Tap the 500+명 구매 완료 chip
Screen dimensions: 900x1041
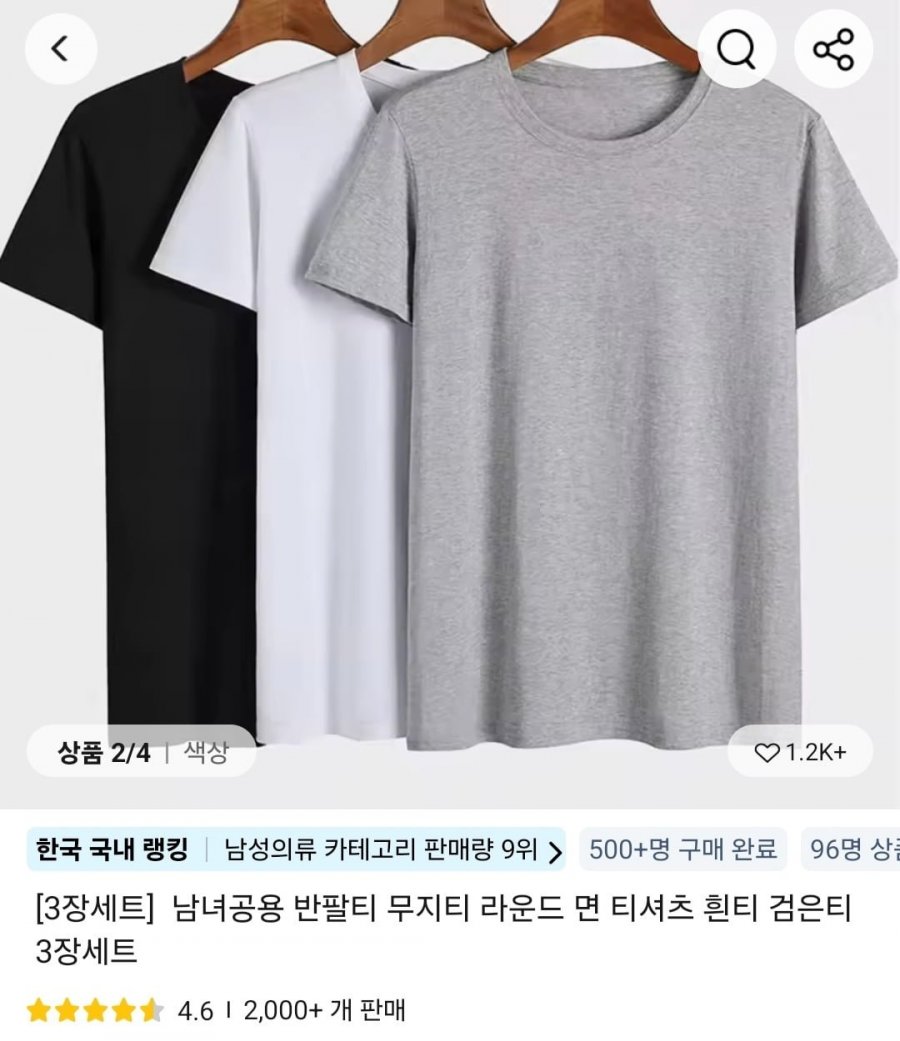[682, 850]
